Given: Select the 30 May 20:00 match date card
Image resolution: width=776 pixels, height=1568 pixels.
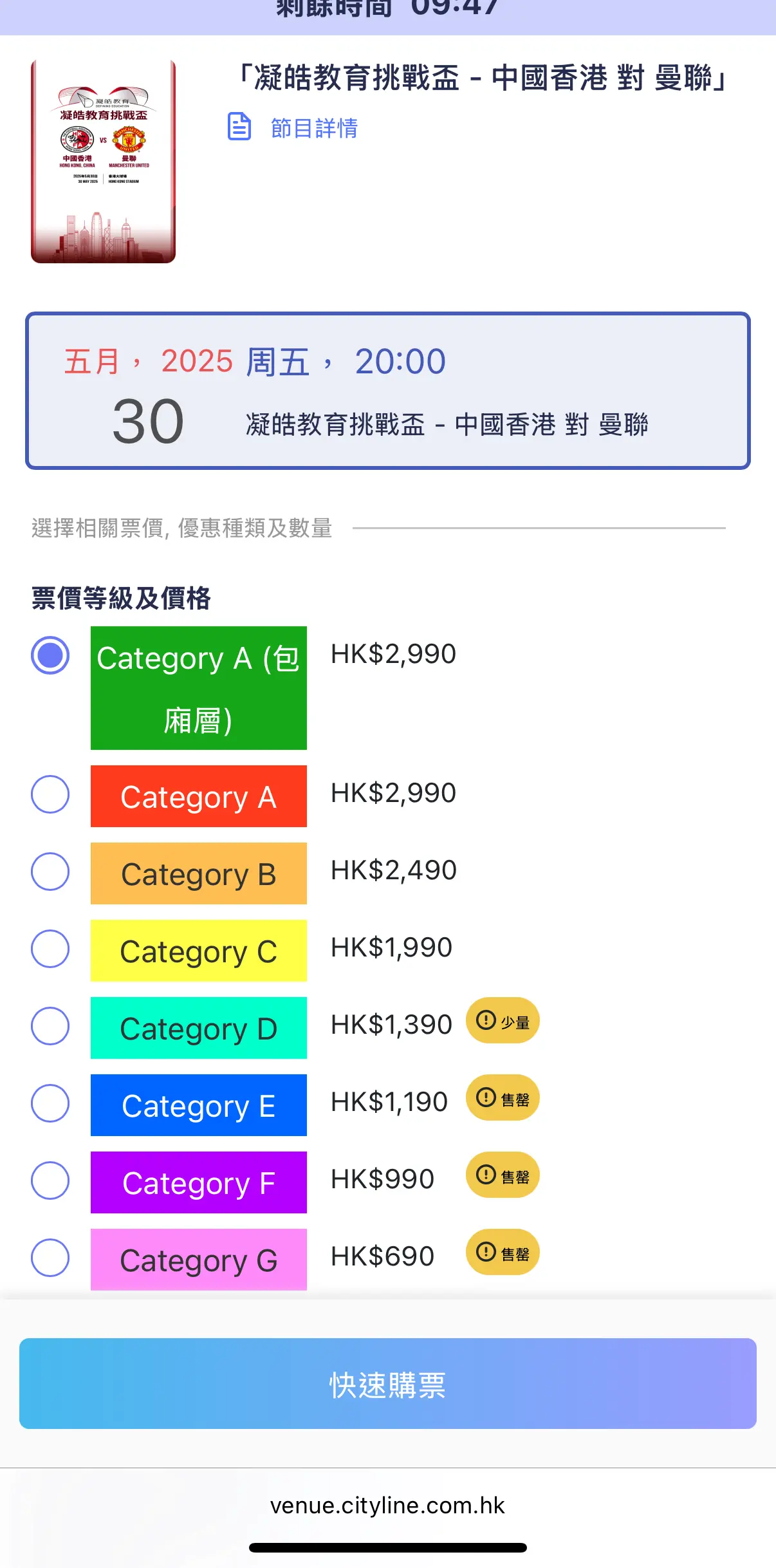Looking at the screenshot, I should 388,391.
